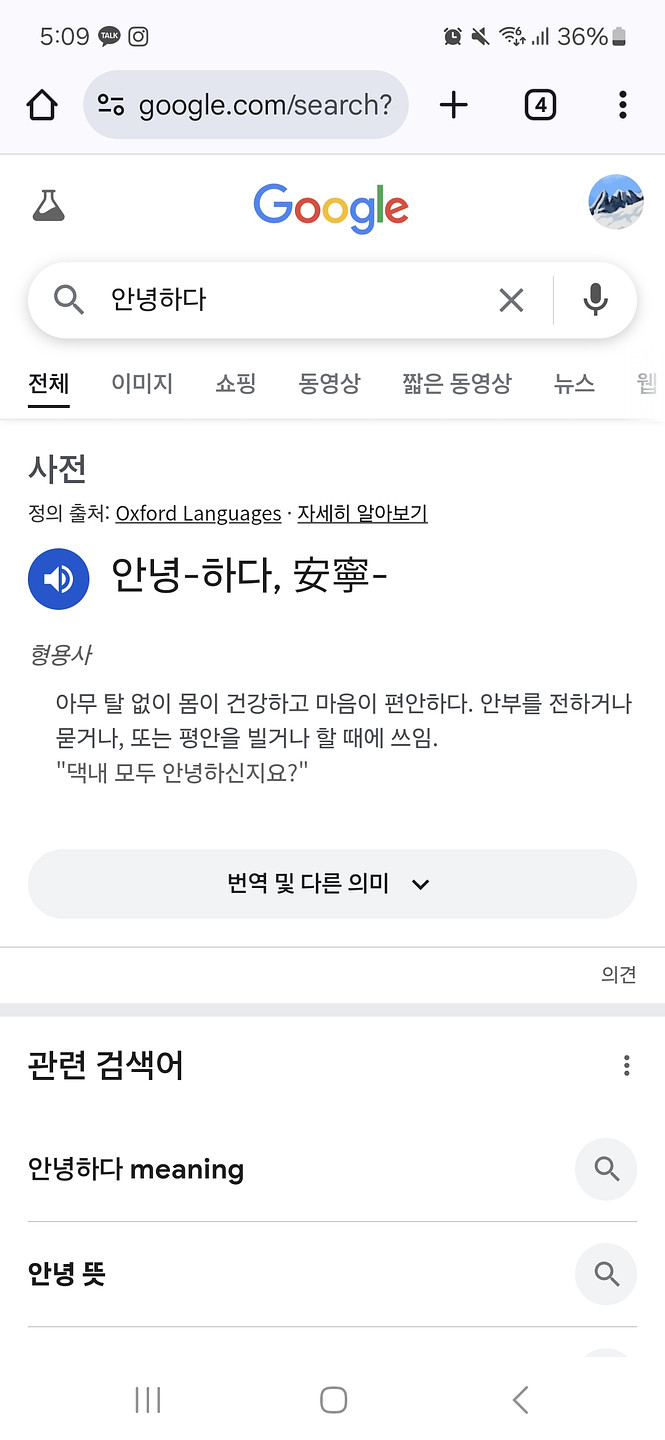Start a voice search with the microphone
The width and height of the screenshot is (665, 1440).
coord(595,300)
